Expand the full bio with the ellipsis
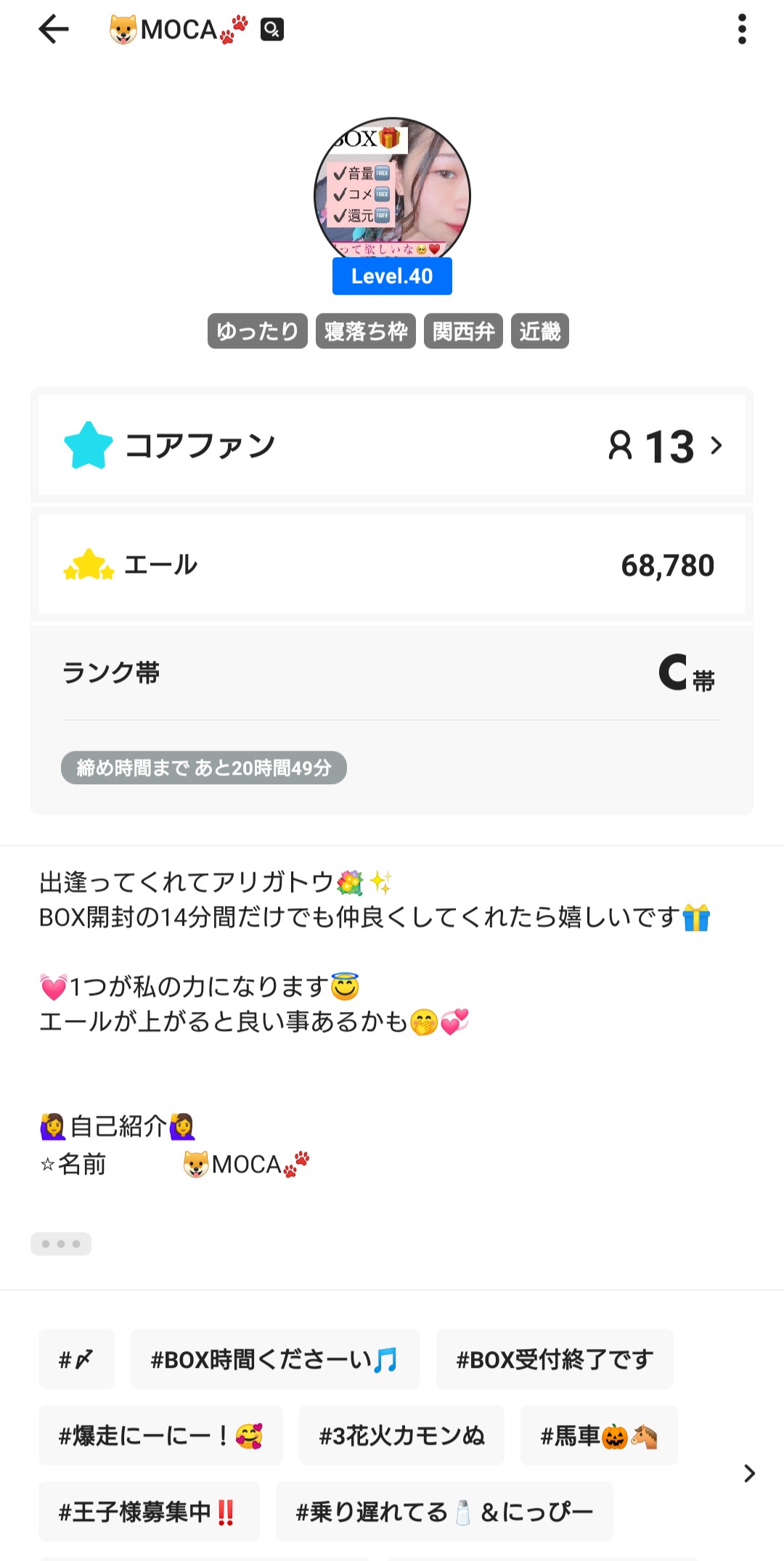Image resolution: width=784 pixels, height=1561 pixels. click(x=61, y=1244)
